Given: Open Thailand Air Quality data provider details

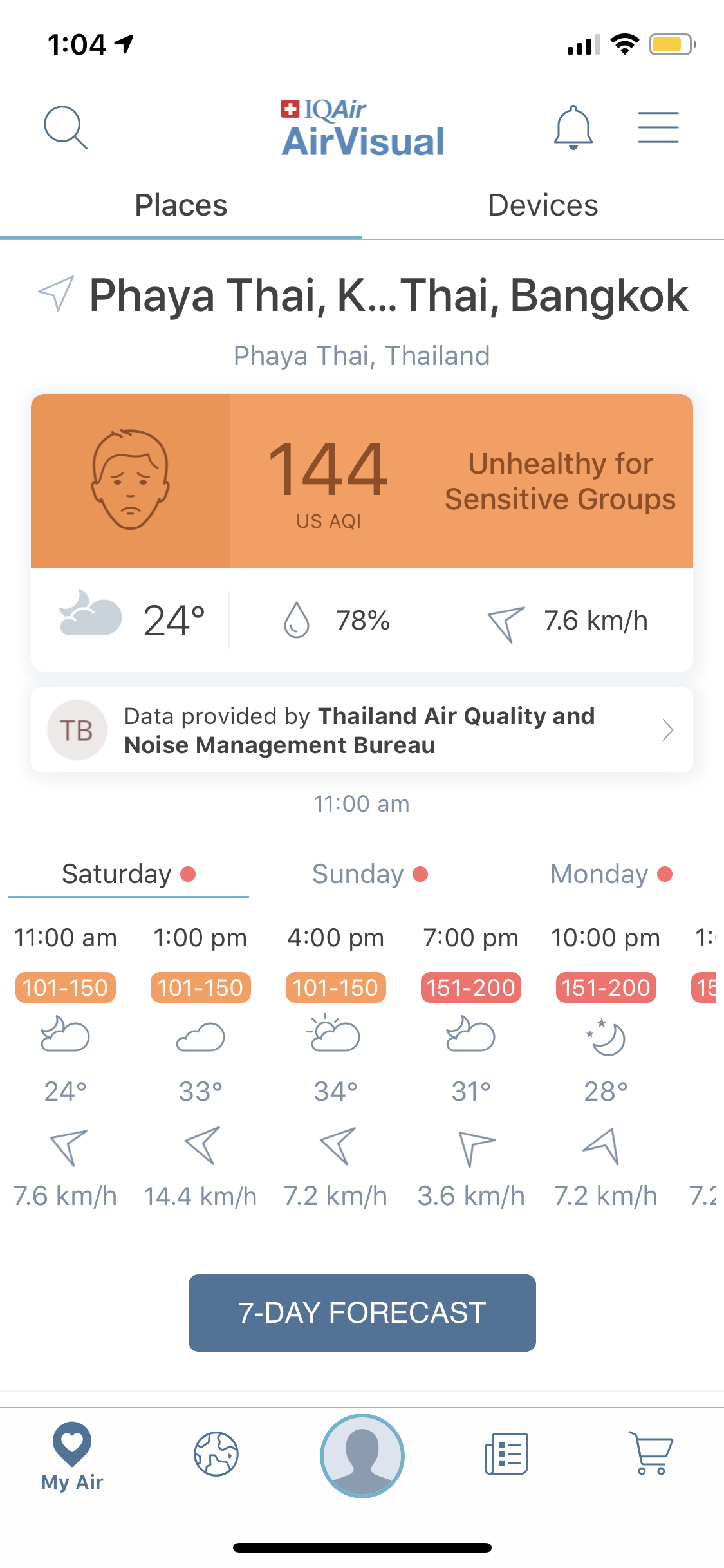Looking at the screenshot, I should (x=362, y=730).
